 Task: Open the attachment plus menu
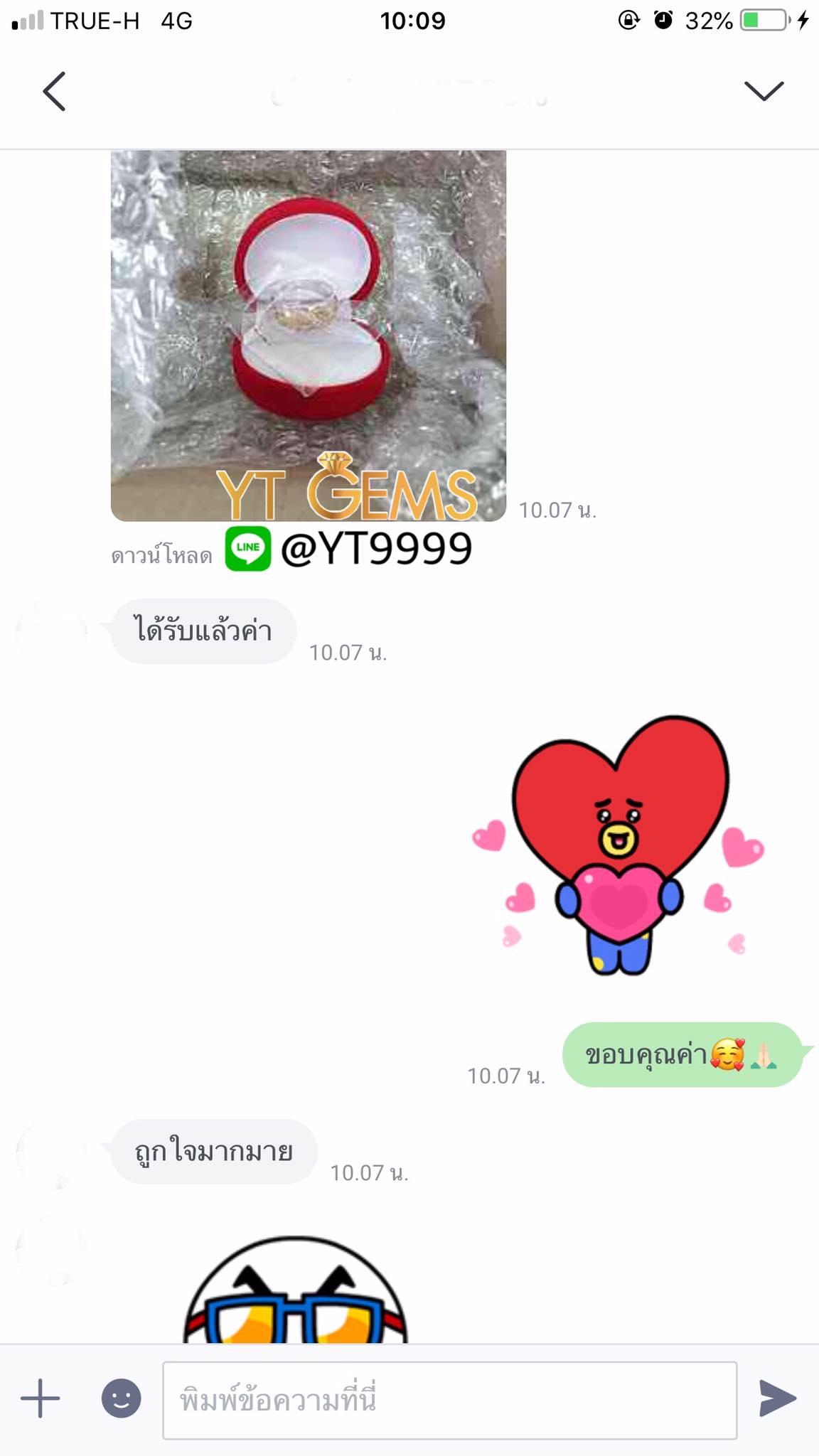[41, 1398]
